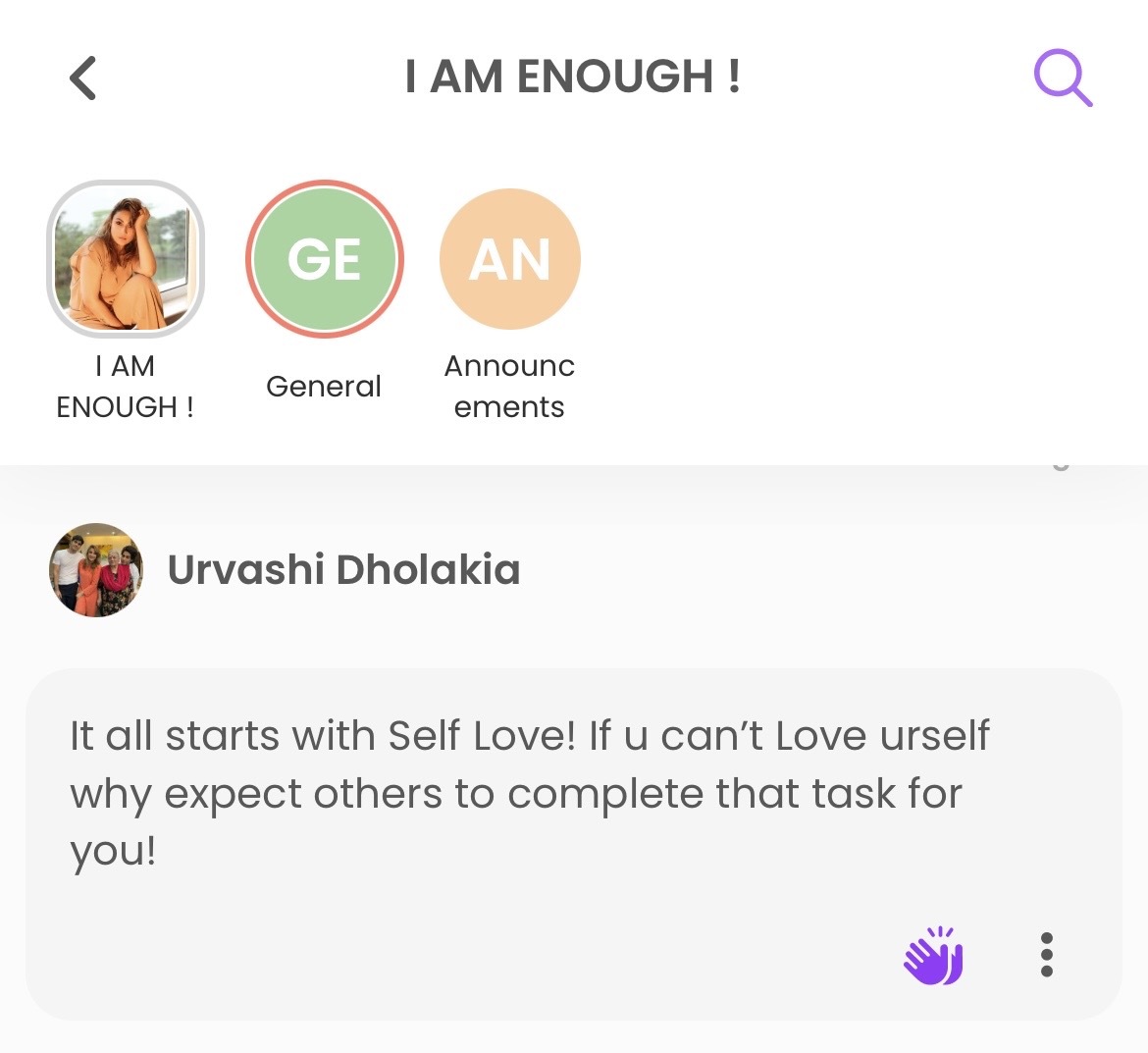1148x1053 pixels.
Task: Clap for Urvashi Dholakia's Self Love message
Action: click(933, 955)
